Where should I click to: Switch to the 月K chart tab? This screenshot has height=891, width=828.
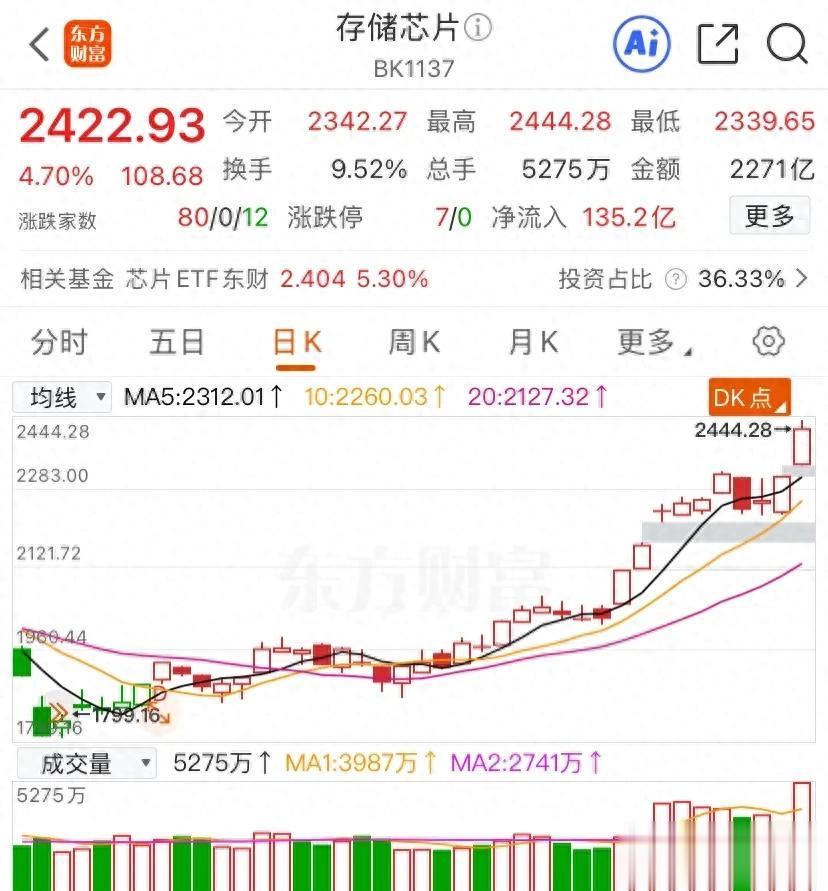click(533, 343)
